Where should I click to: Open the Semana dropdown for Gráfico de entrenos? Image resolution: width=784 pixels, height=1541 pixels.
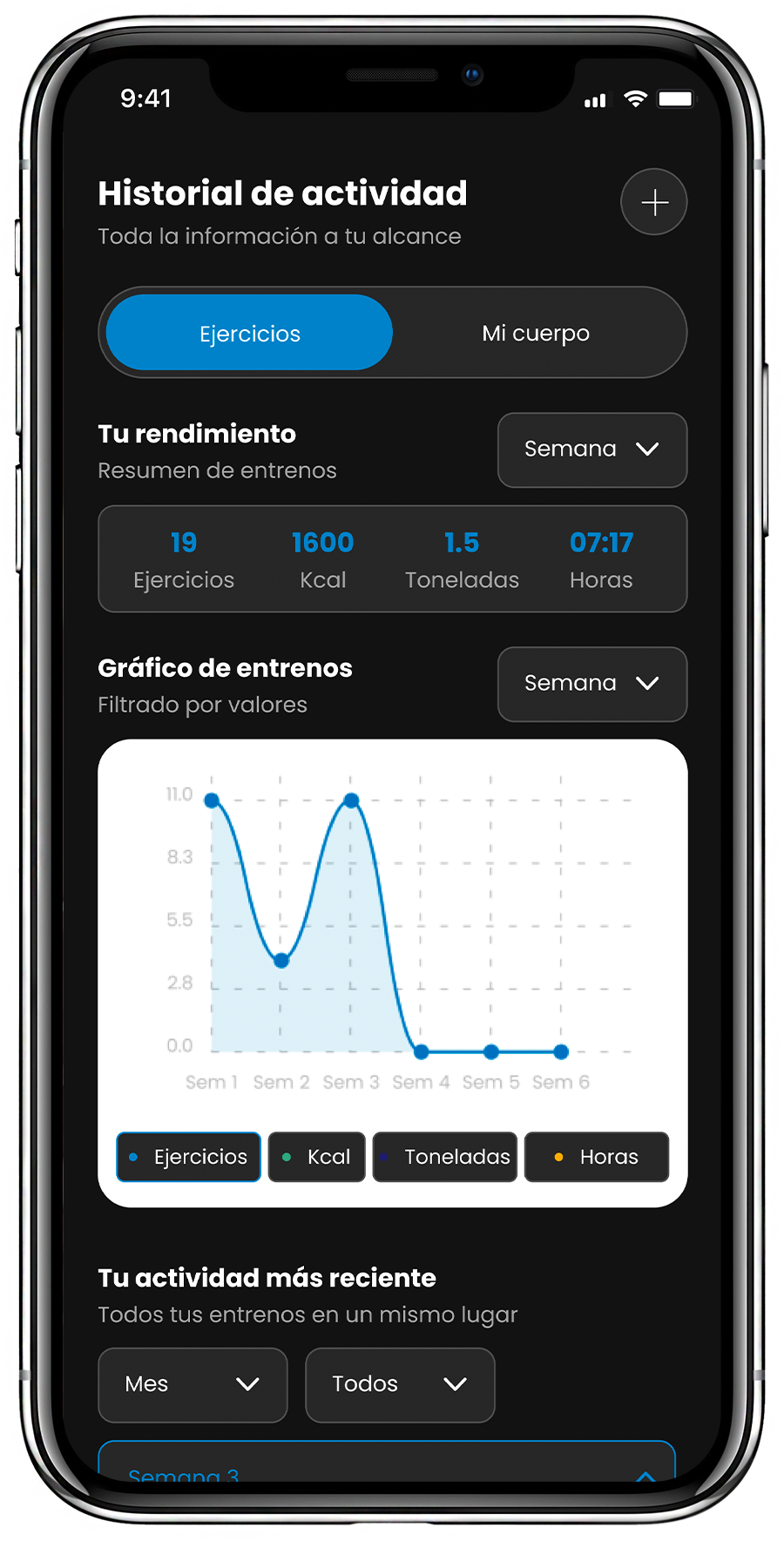(591, 684)
